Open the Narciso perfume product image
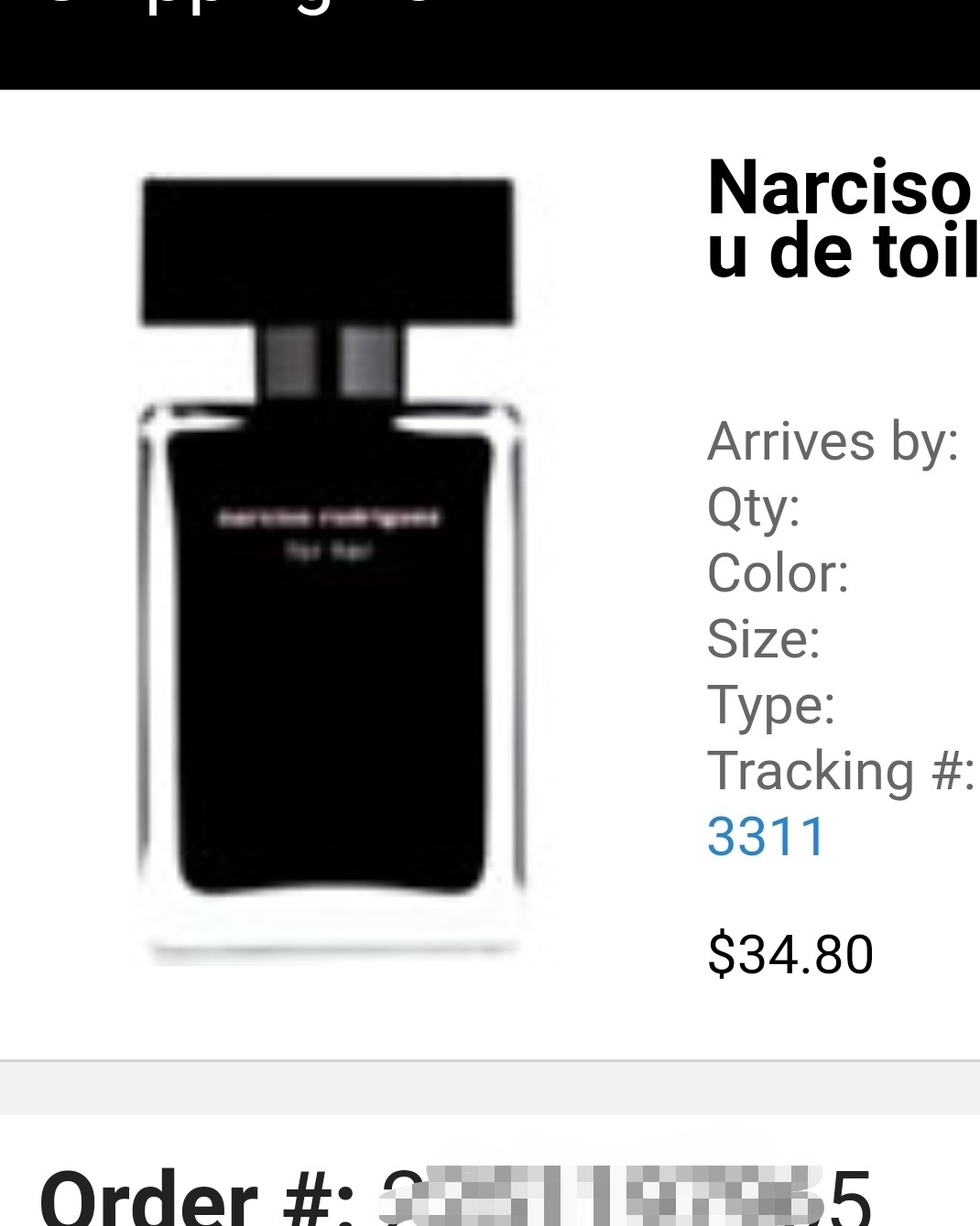This screenshot has width=980, height=1226. [x=330, y=570]
